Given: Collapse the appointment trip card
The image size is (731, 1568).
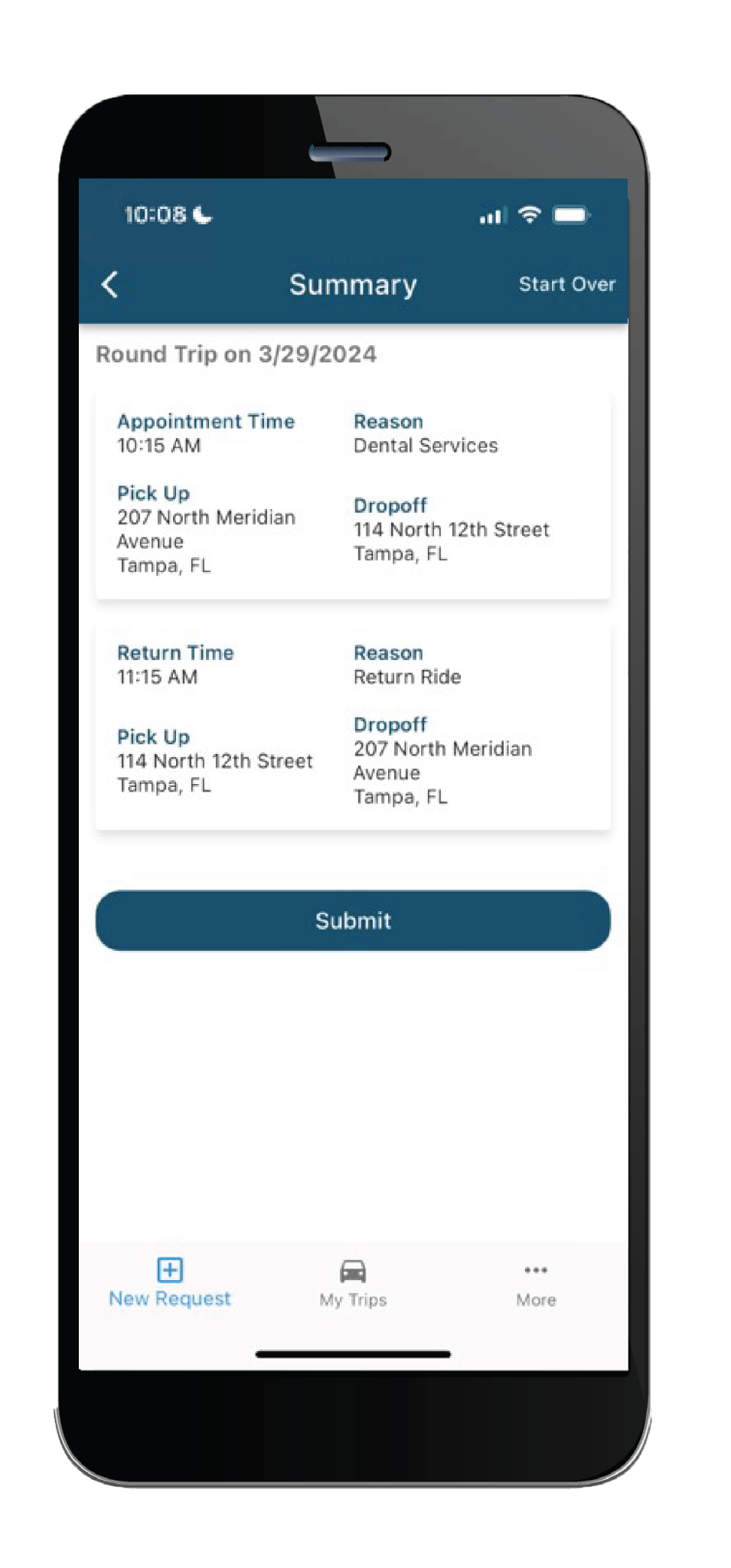Looking at the screenshot, I should pyautogui.click(x=352, y=494).
